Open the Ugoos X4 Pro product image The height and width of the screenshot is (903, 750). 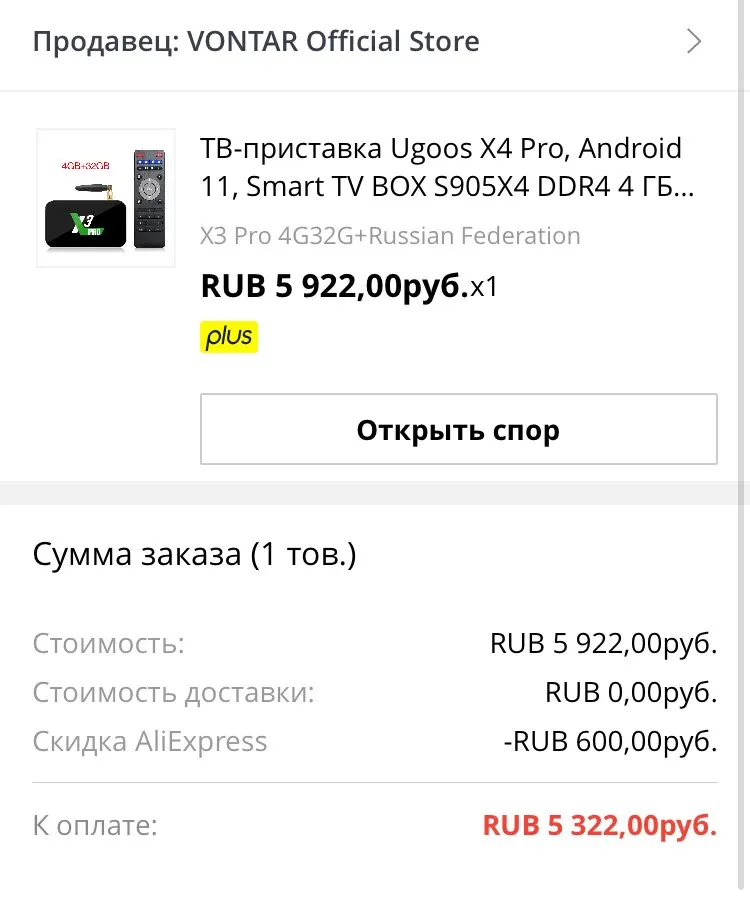[106, 198]
